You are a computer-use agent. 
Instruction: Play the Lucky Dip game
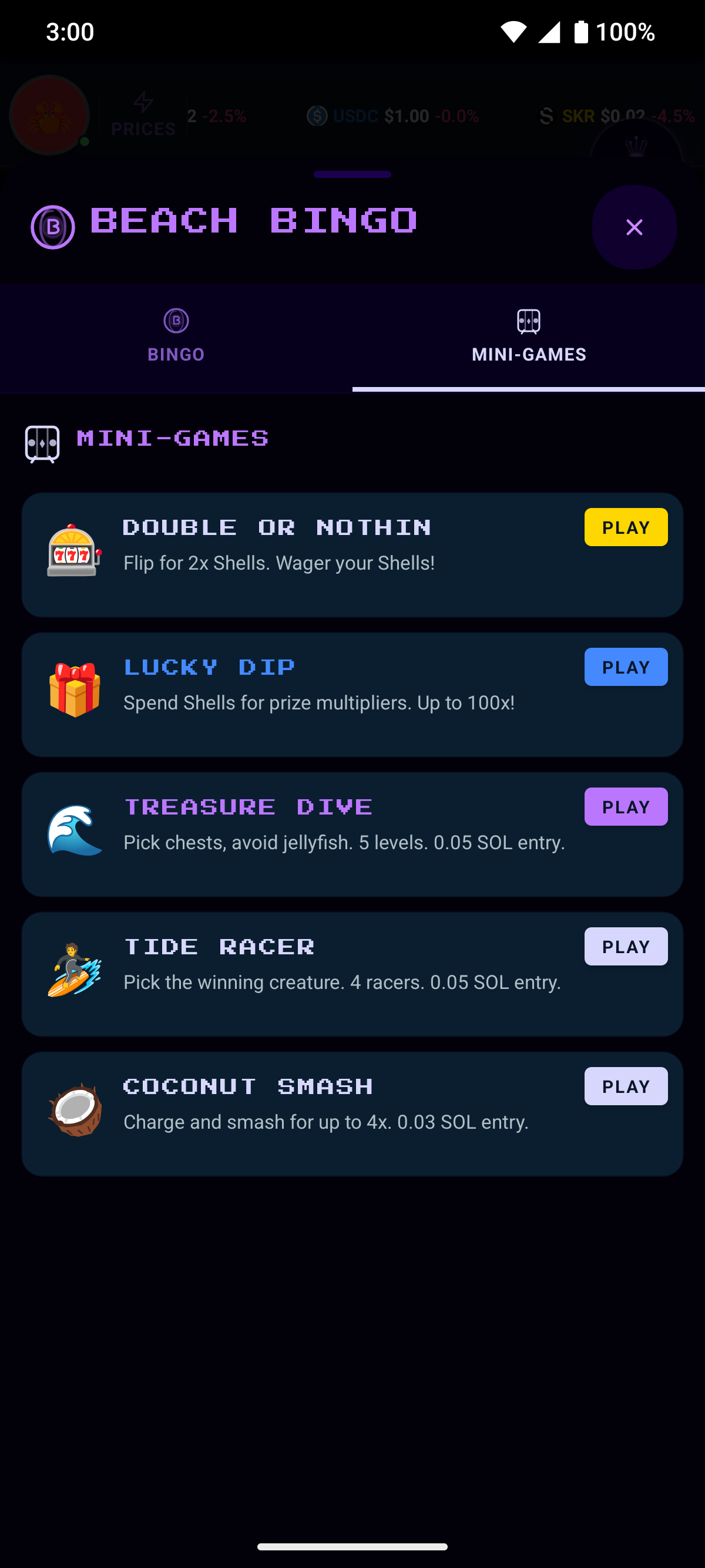(x=626, y=667)
